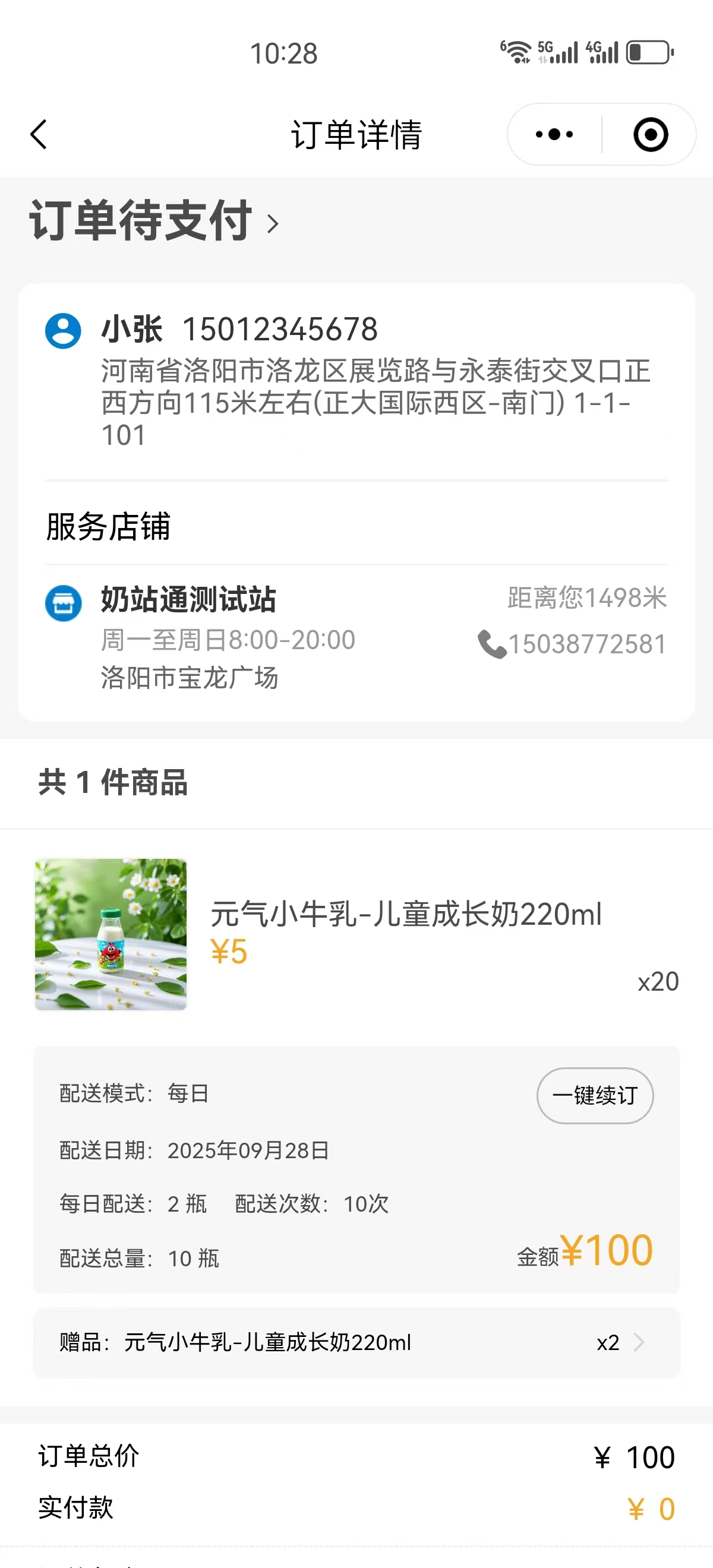Close the mini program via the circle button
The height and width of the screenshot is (1568, 713).
click(650, 134)
